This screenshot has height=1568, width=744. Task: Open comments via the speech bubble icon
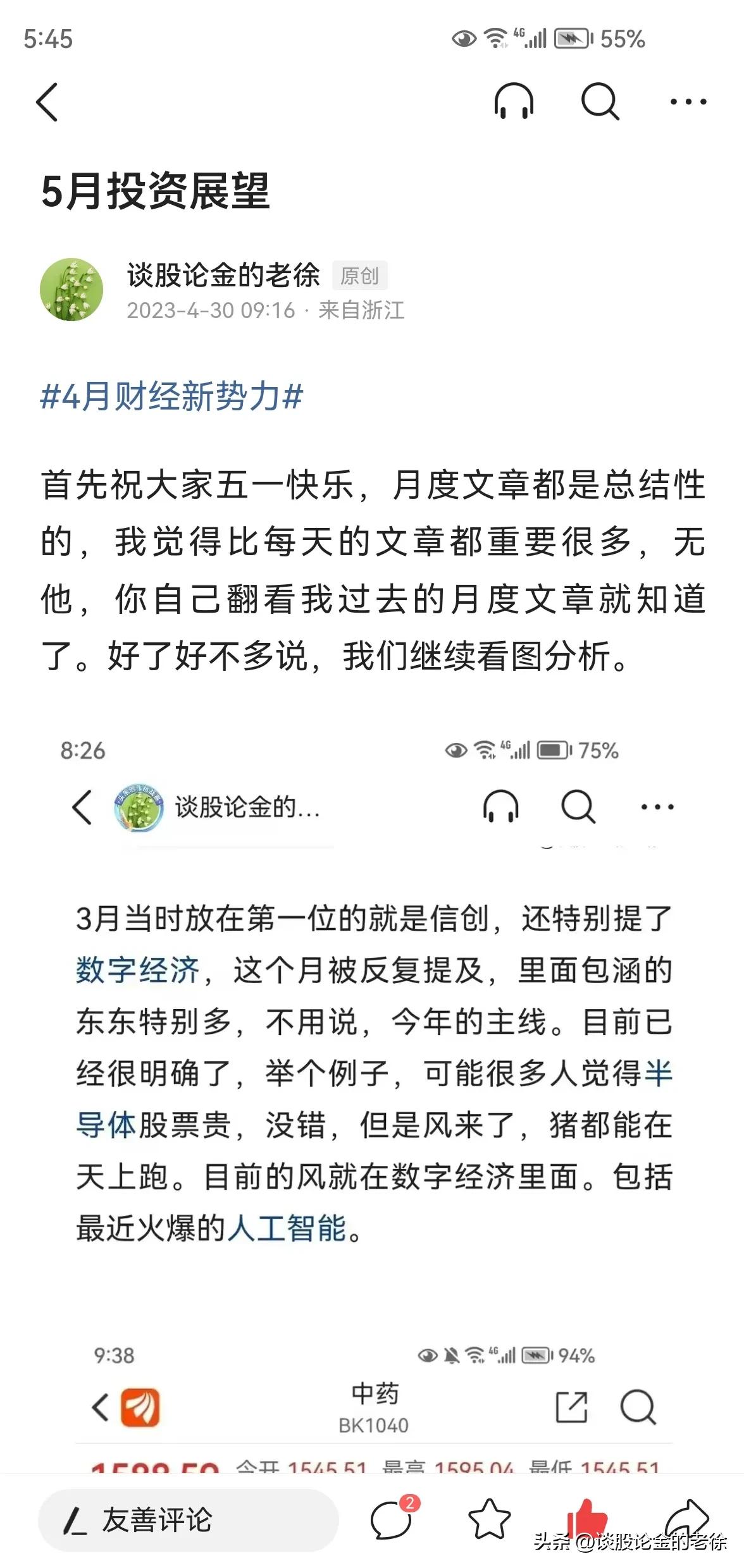[392, 1517]
